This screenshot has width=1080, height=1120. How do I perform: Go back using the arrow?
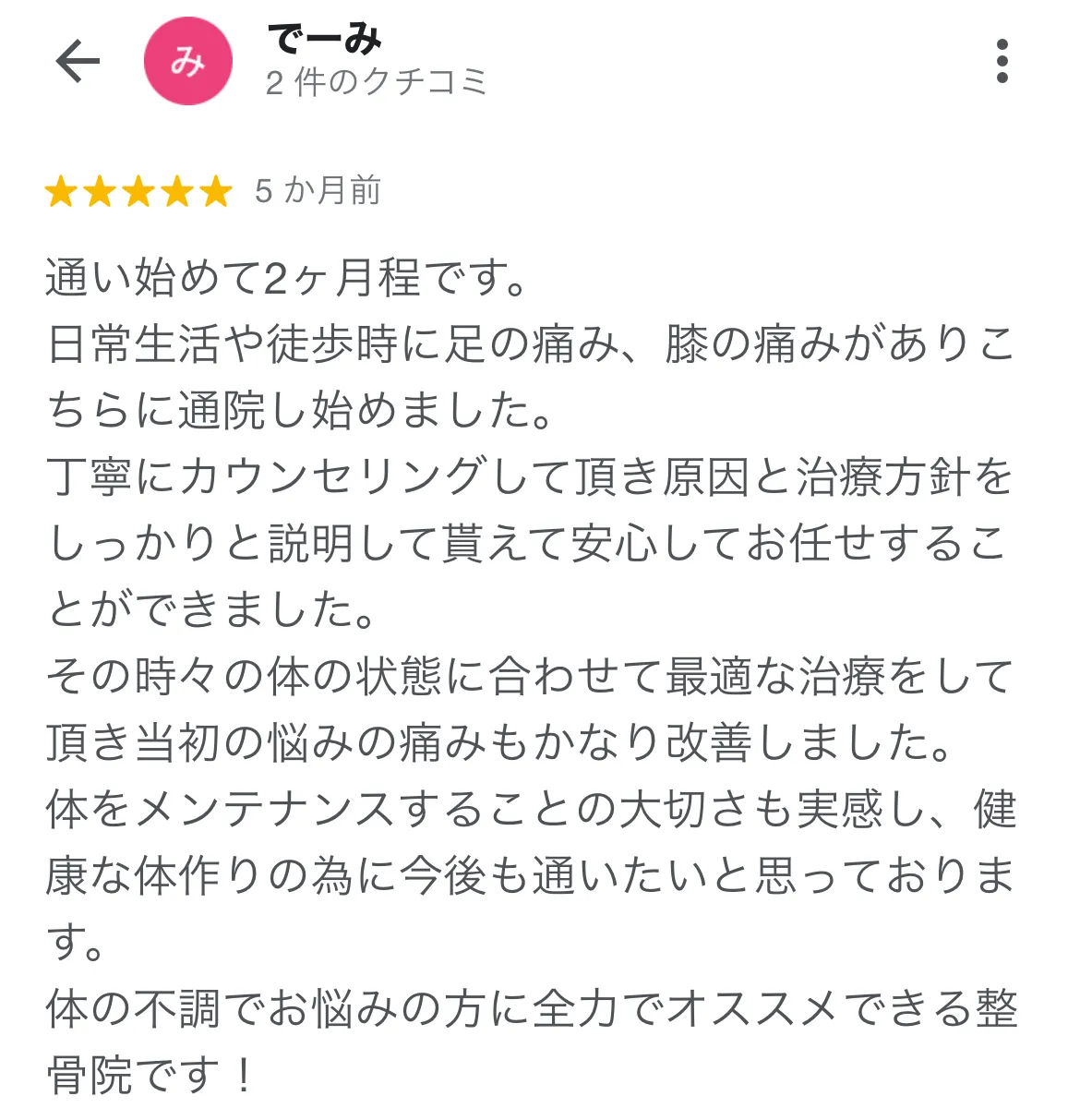pos(78,62)
